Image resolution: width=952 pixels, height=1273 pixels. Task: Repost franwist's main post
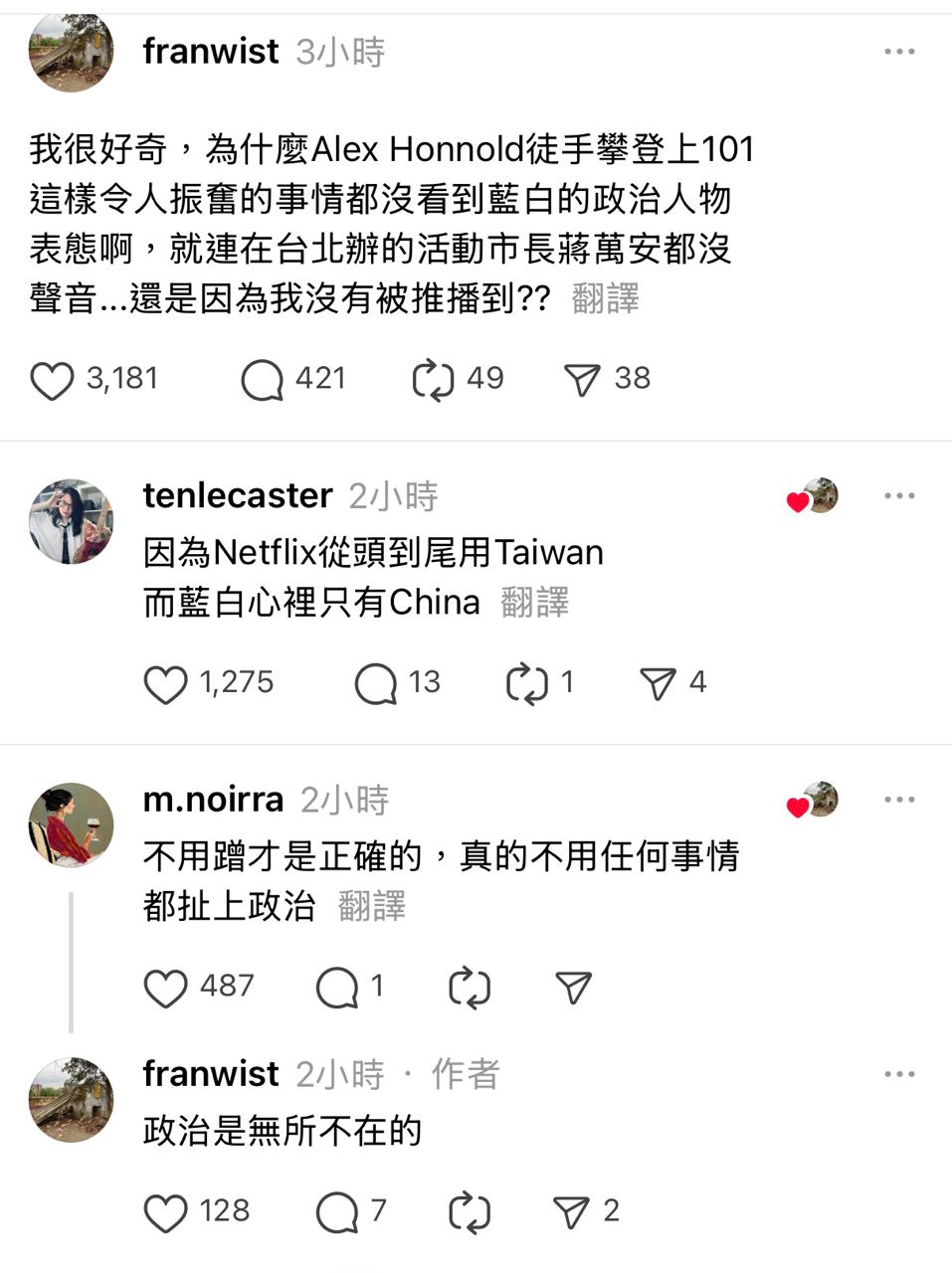433,381
